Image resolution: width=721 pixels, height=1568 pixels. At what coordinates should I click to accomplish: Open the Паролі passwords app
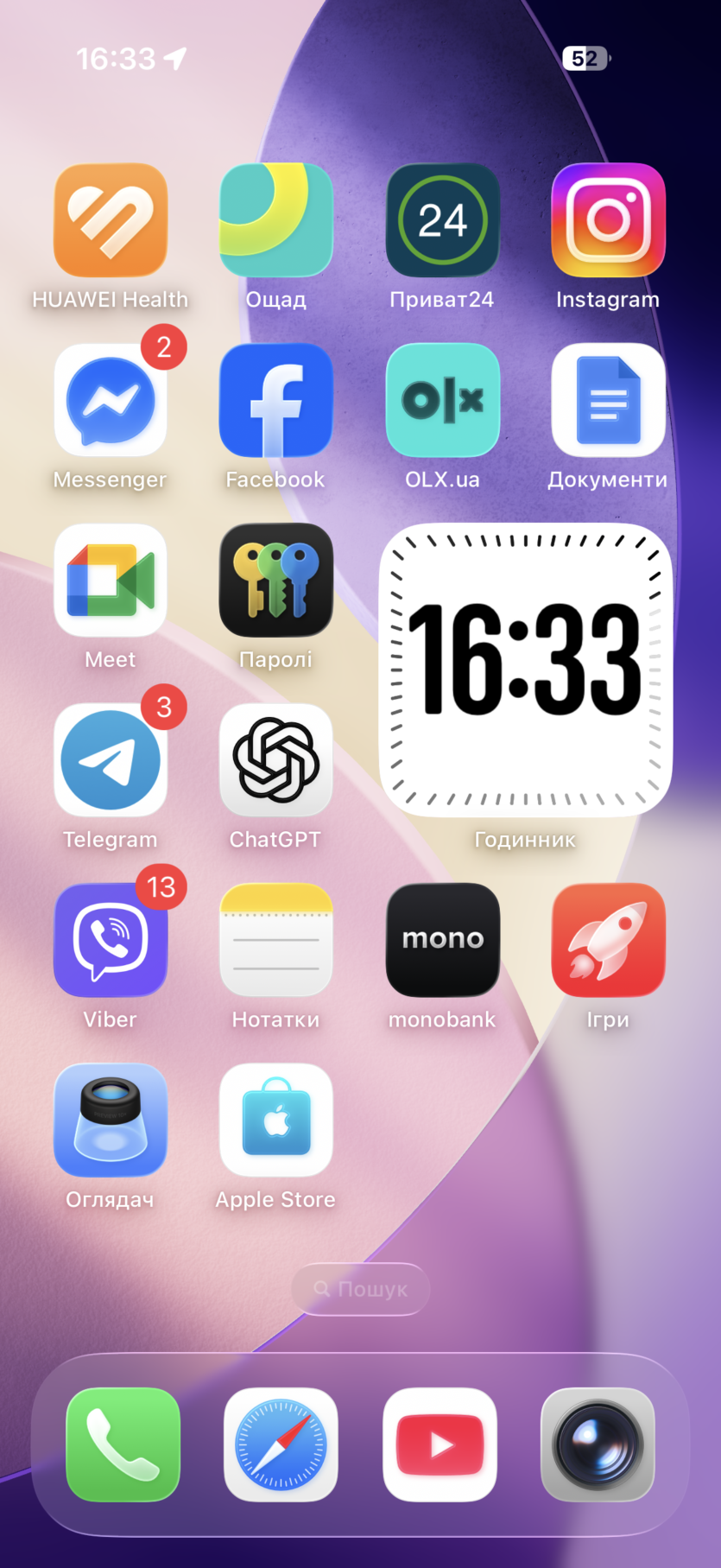click(x=276, y=580)
